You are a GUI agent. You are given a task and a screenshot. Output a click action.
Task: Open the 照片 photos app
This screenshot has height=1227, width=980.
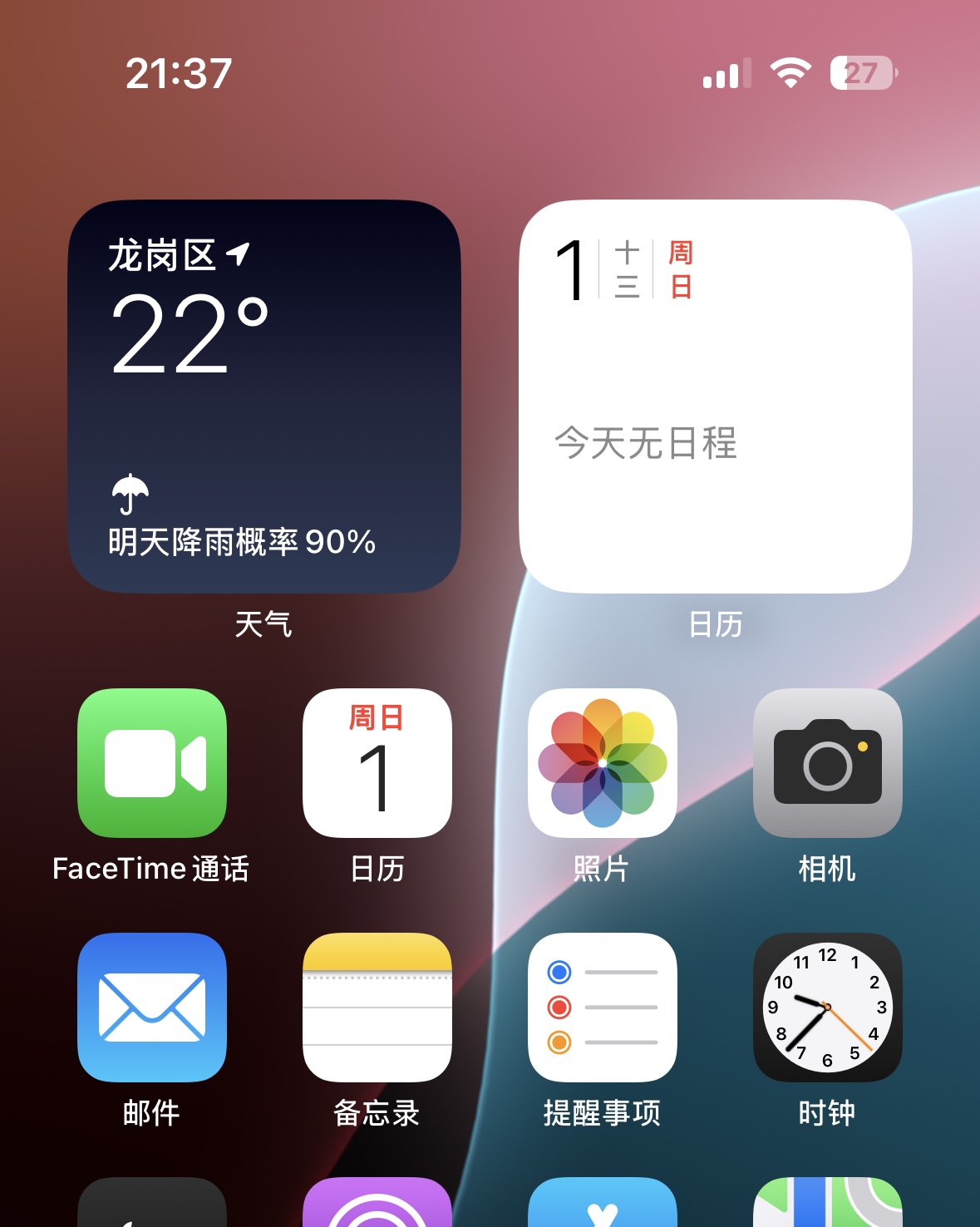point(603,763)
